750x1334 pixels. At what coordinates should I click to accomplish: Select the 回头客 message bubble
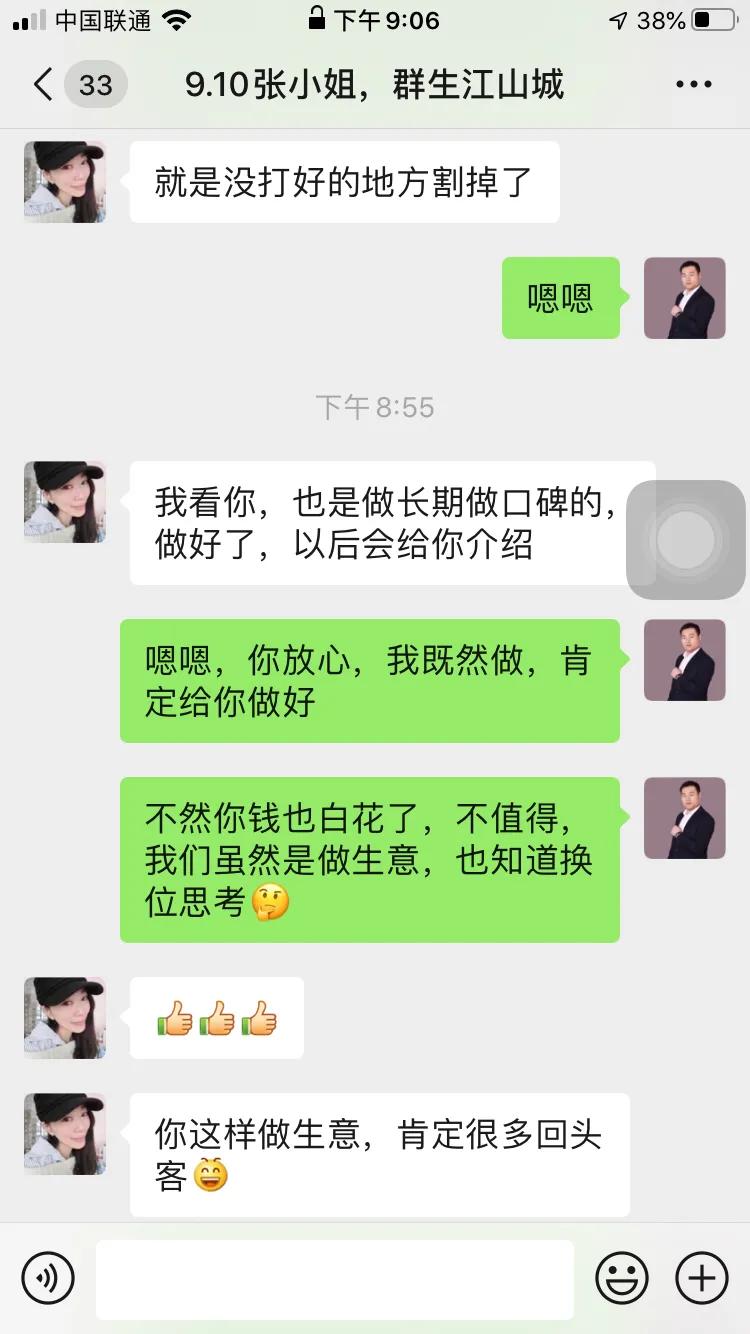(378, 1155)
